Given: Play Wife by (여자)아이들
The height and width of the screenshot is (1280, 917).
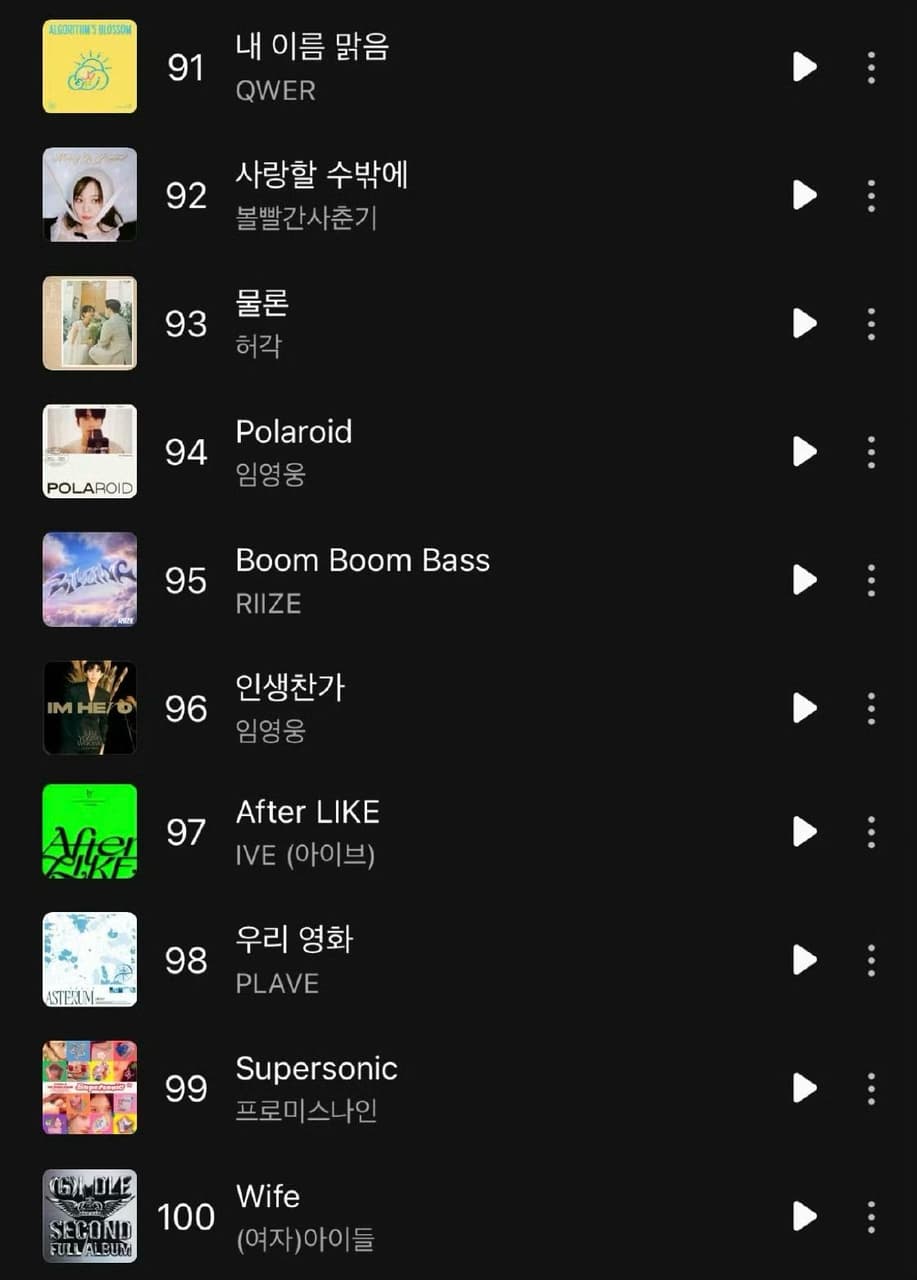Looking at the screenshot, I should coord(804,1216).
